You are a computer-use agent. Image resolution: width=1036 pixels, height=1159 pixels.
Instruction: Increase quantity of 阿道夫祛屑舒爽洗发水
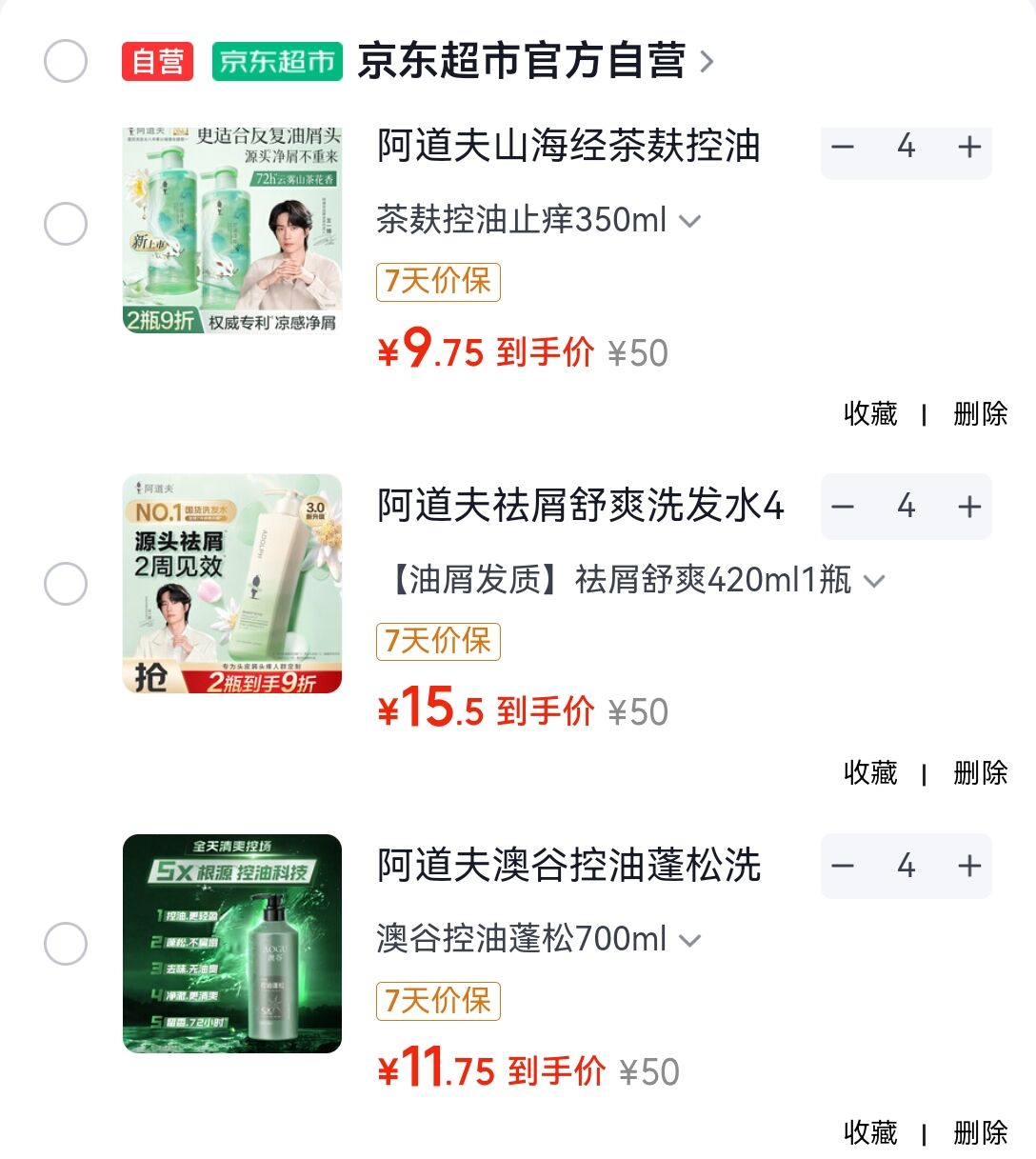(x=969, y=507)
